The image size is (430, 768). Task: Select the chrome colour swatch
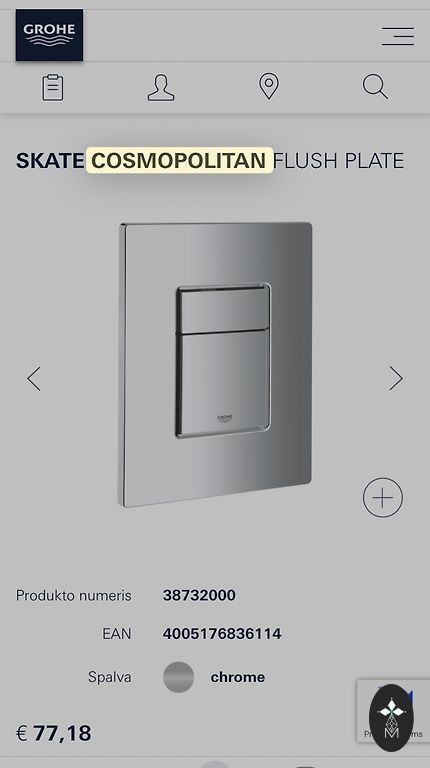tap(178, 677)
